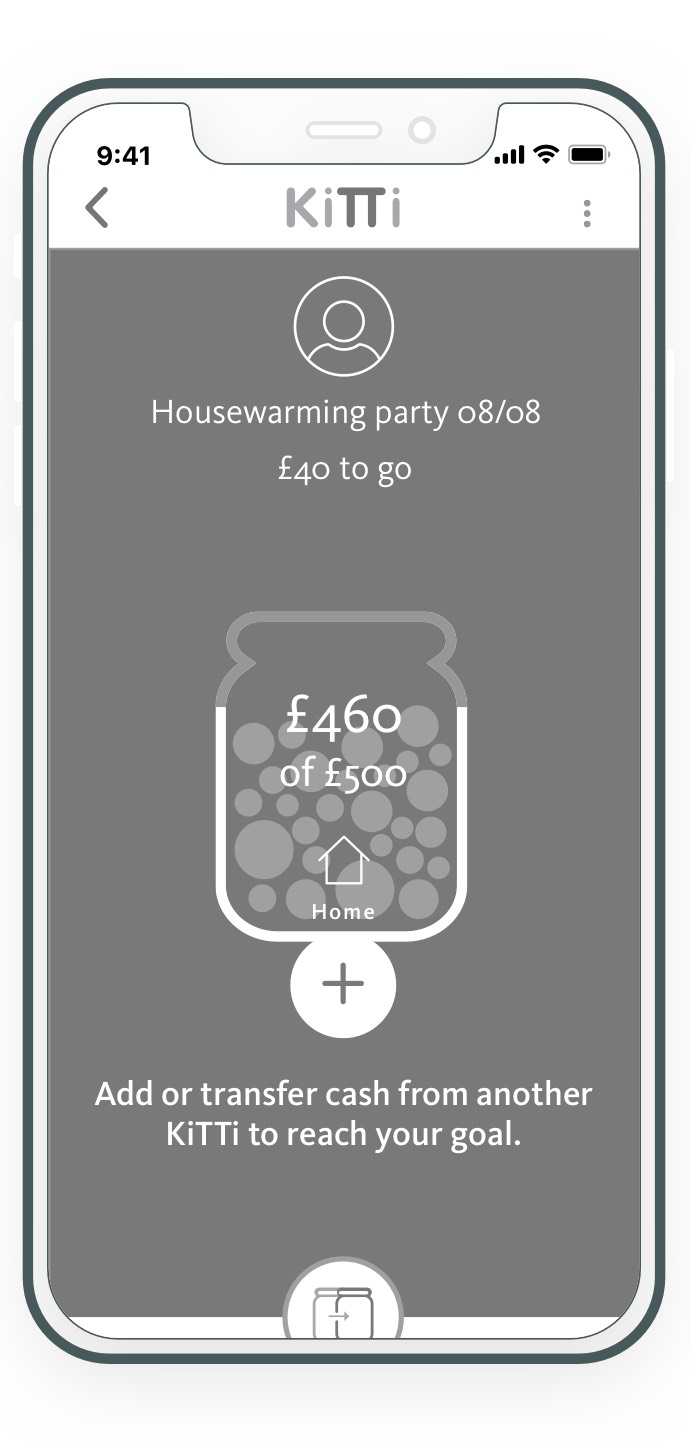Screen dimensions: 690x1444
Task: Tap the plus button to add cash
Action: [343, 985]
